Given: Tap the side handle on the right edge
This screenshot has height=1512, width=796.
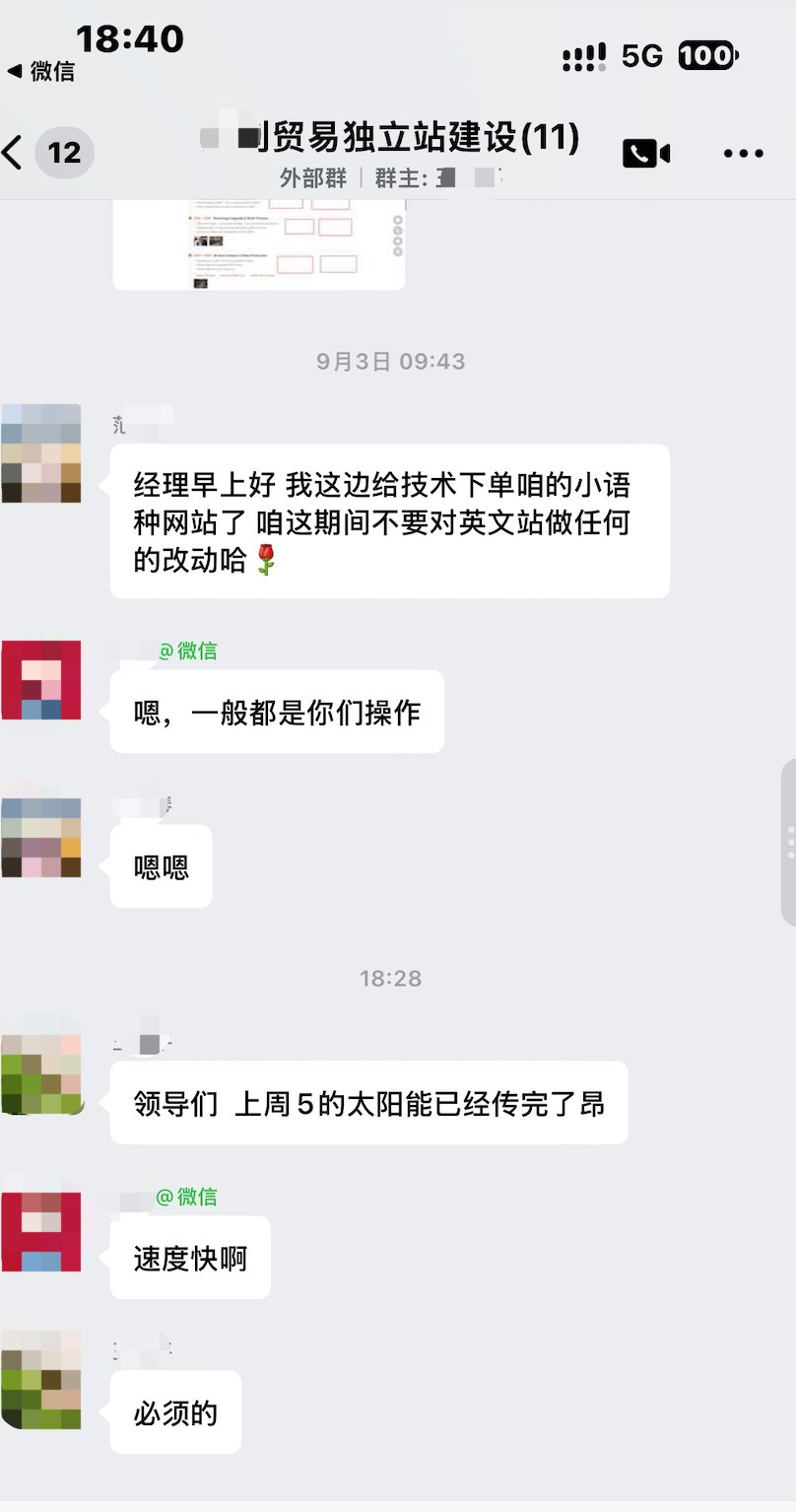Looking at the screenshot, I should tap(788, 843).
